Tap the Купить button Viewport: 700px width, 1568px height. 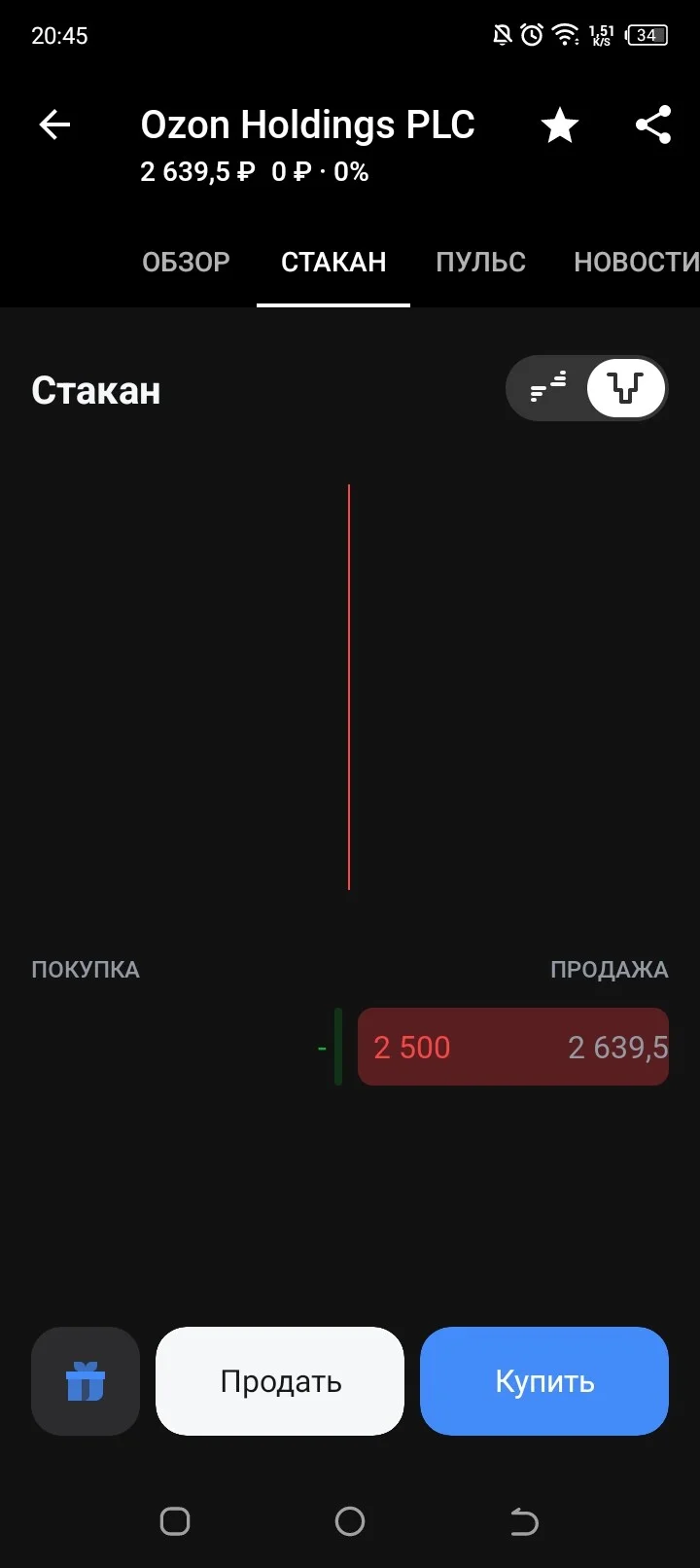pos(544,1381)
